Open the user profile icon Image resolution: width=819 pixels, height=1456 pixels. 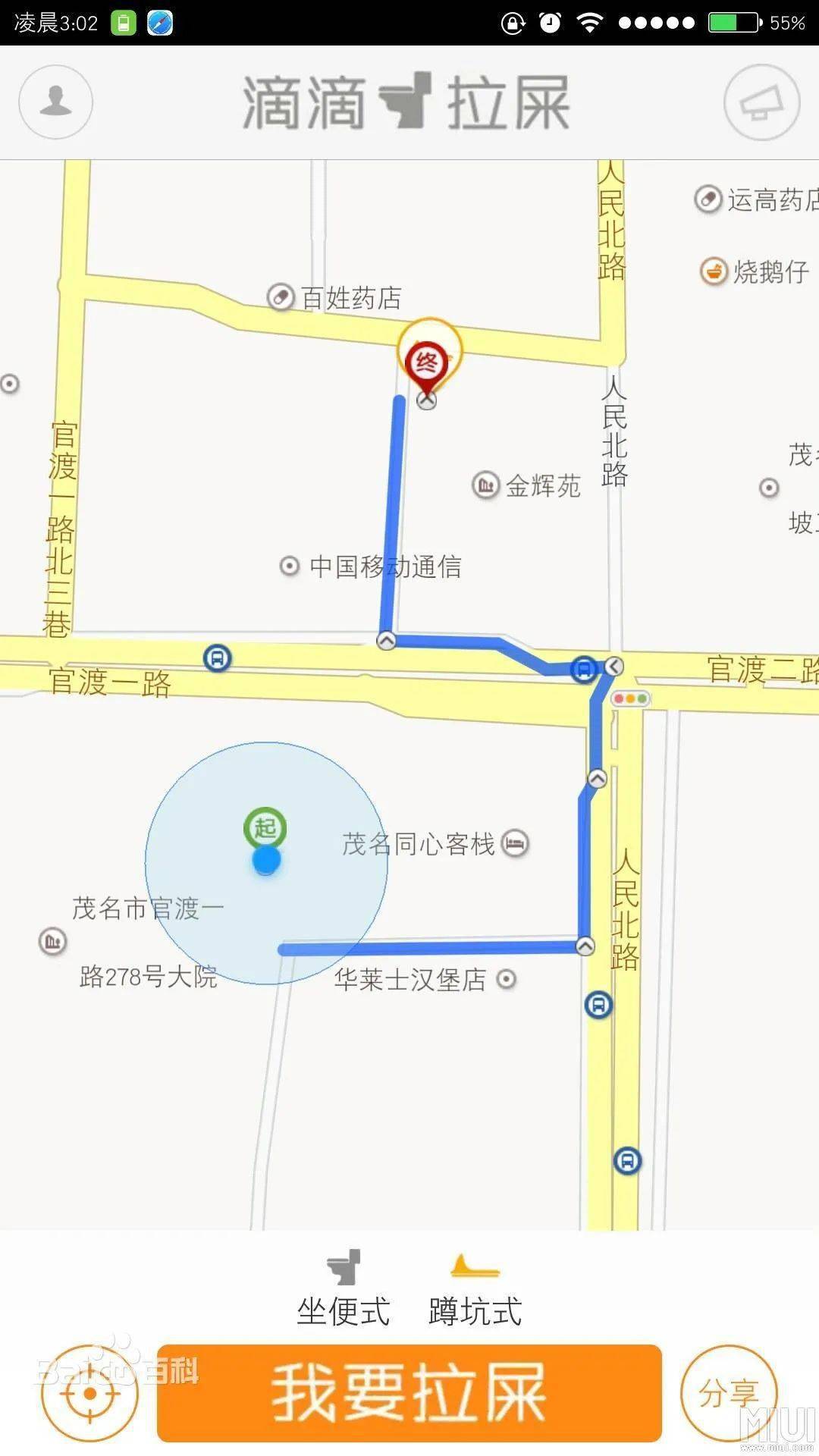(x=55, y=102)
